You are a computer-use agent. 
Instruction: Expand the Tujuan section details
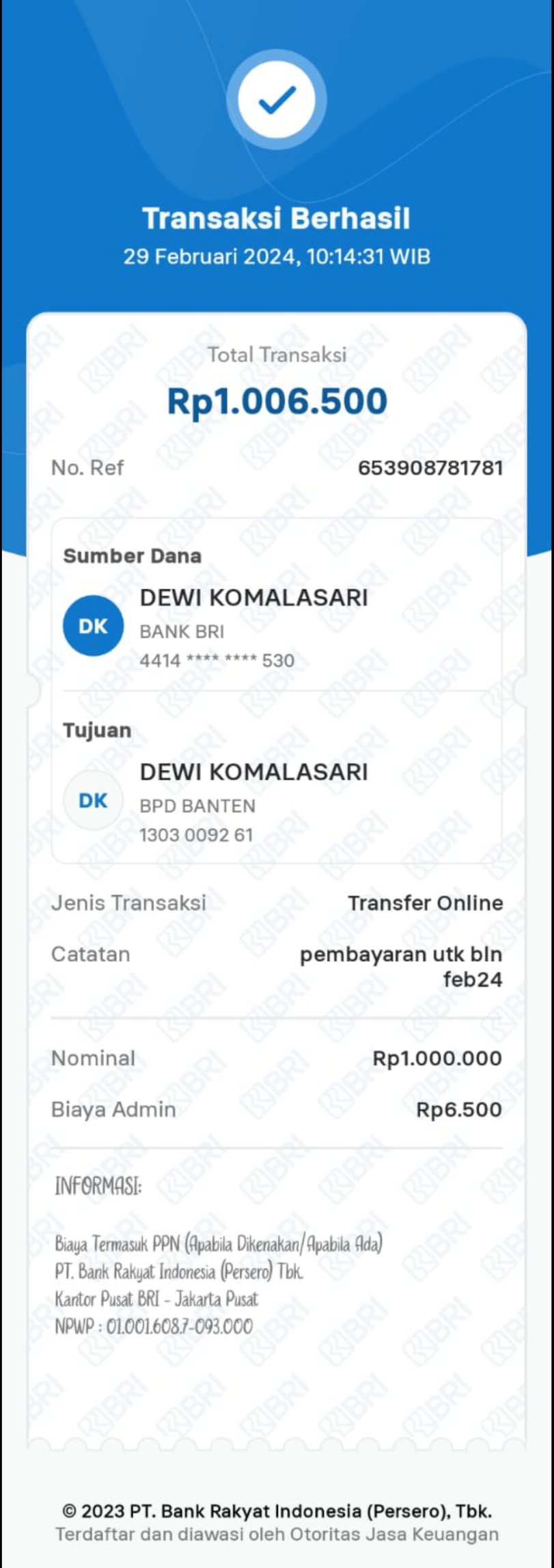point(97,730)
